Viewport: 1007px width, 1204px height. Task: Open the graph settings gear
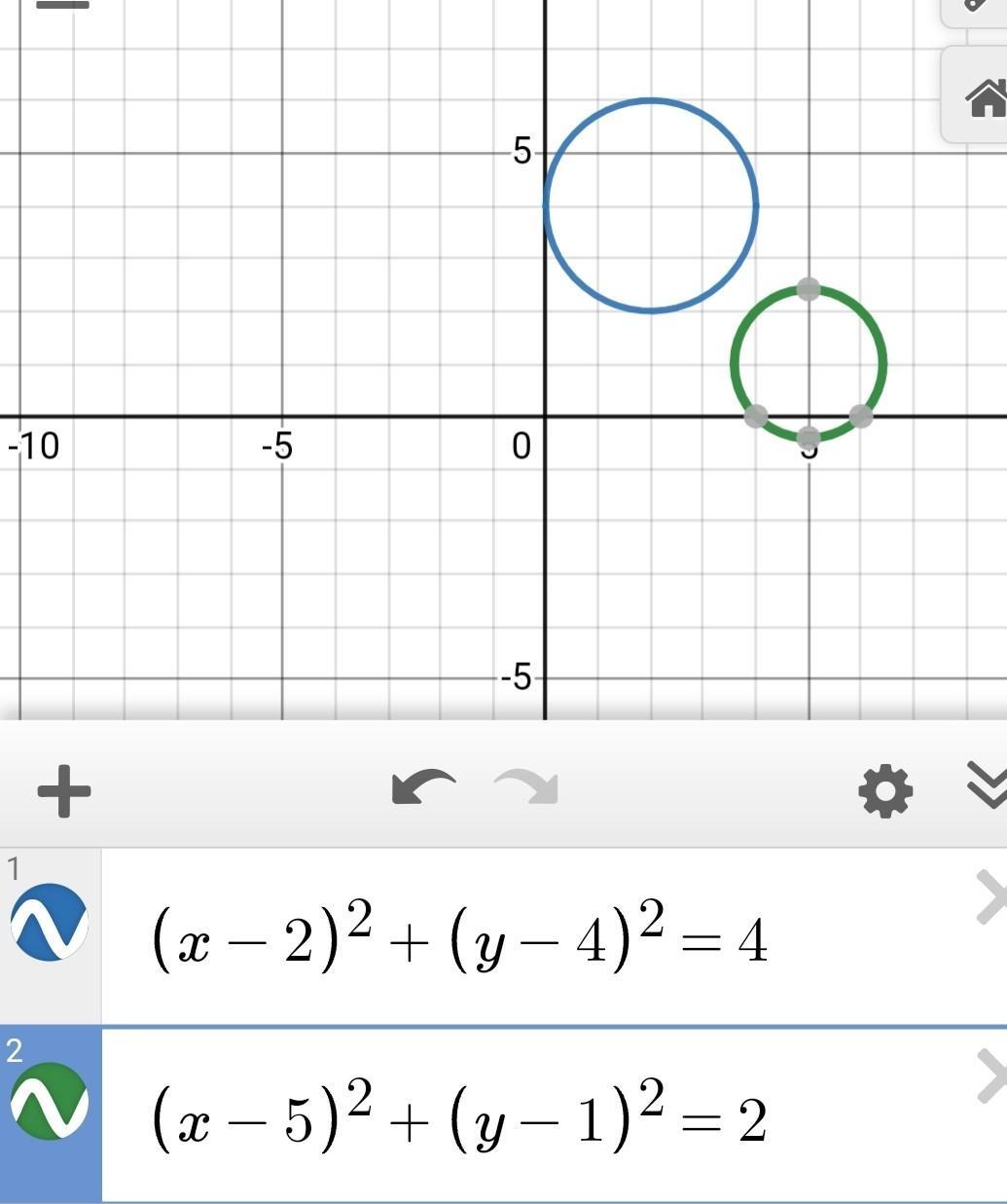pos(885,790)
